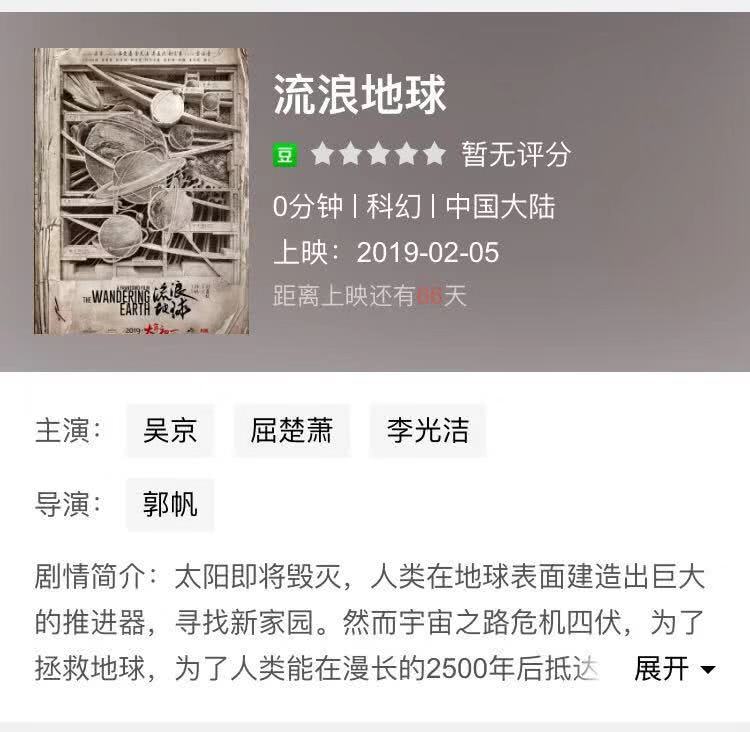
Task: Open director 郭帆's profile
Action: 170,505
